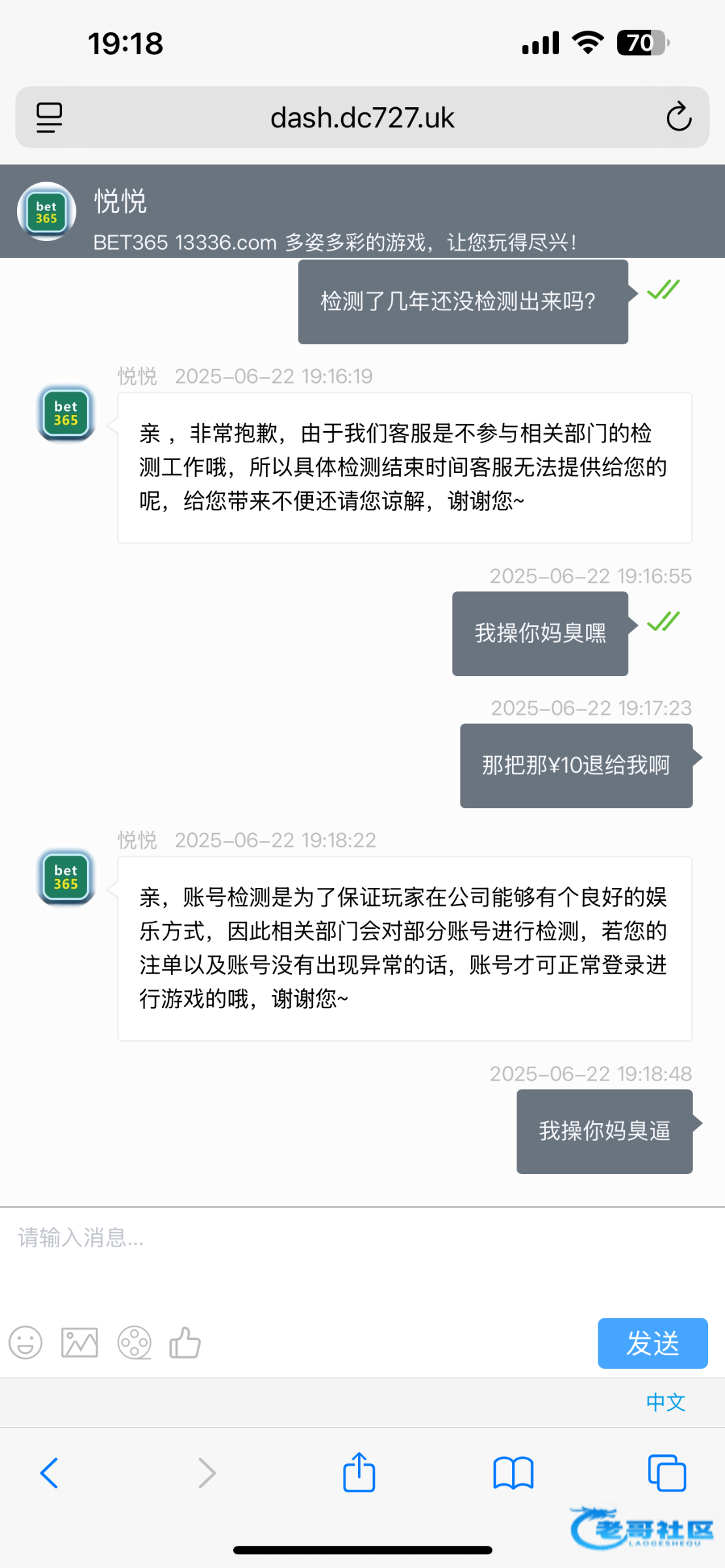Open the emoji picker

pyautogui.click(x=25, y=1343)
